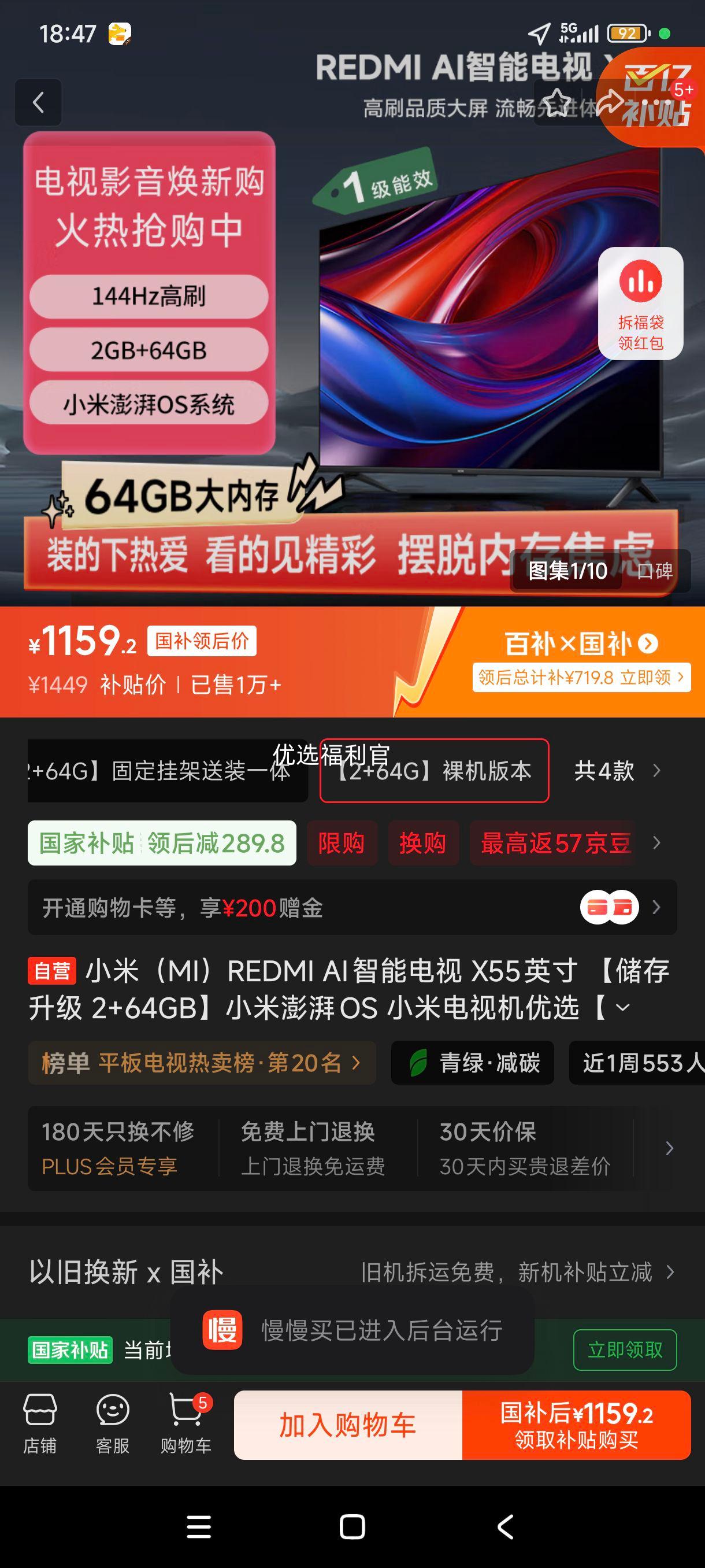
Task: Open the 开通购物卡 ¥200 赠金 offer
Action: 351,908
